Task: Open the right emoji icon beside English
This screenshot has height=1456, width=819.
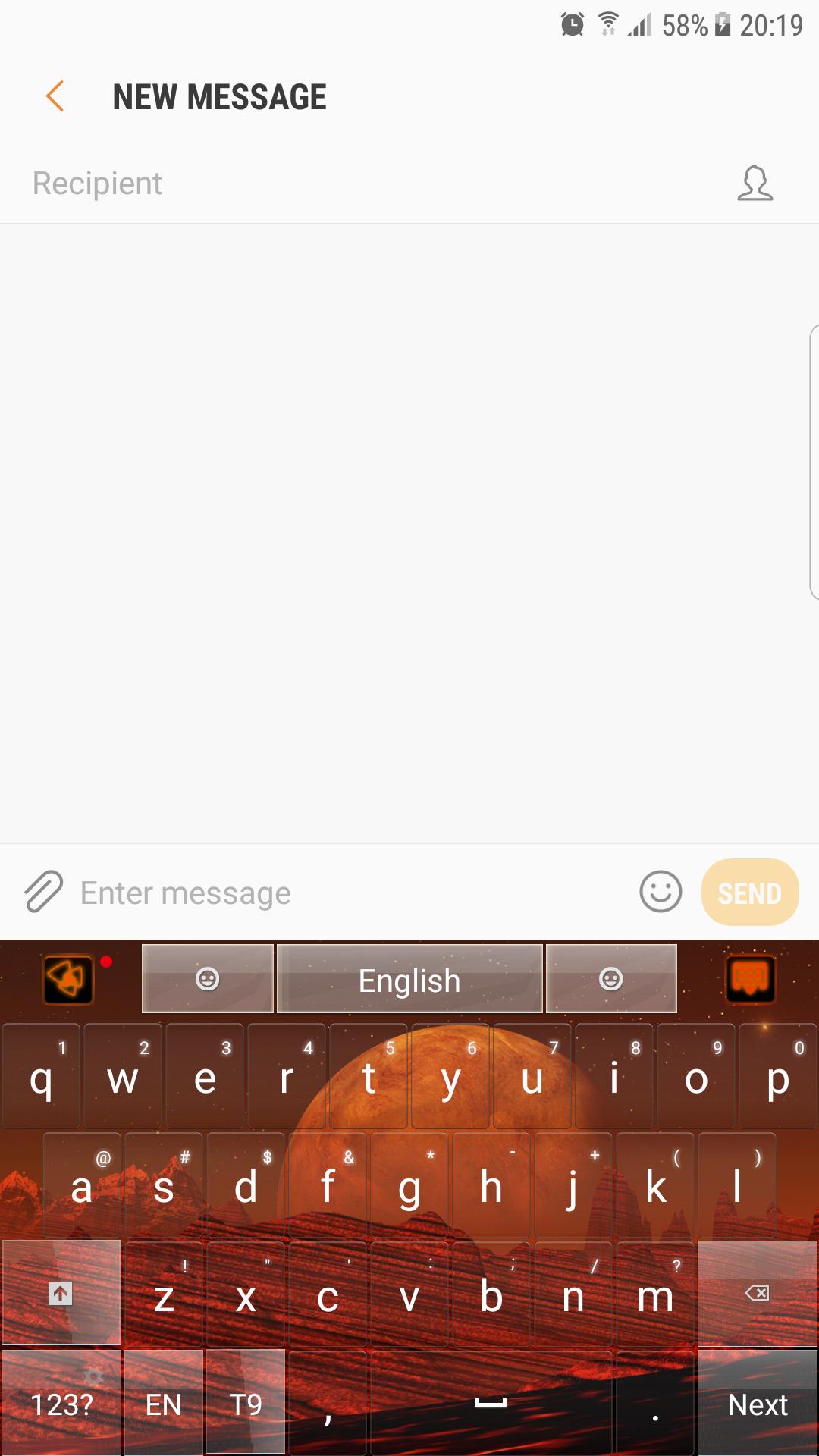Action: (x=611, y=979)
